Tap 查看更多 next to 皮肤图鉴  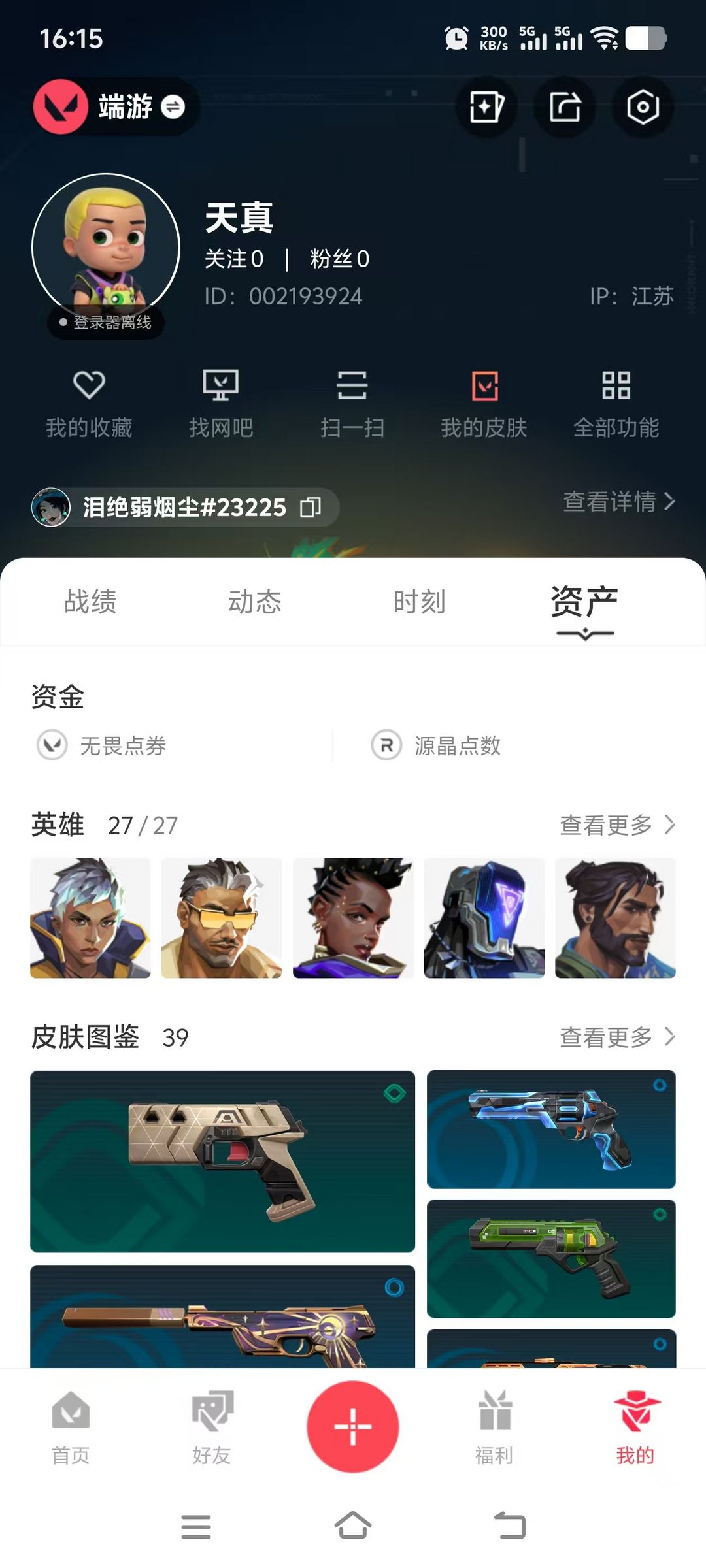pyautogui.click(x=616, y=1037)
